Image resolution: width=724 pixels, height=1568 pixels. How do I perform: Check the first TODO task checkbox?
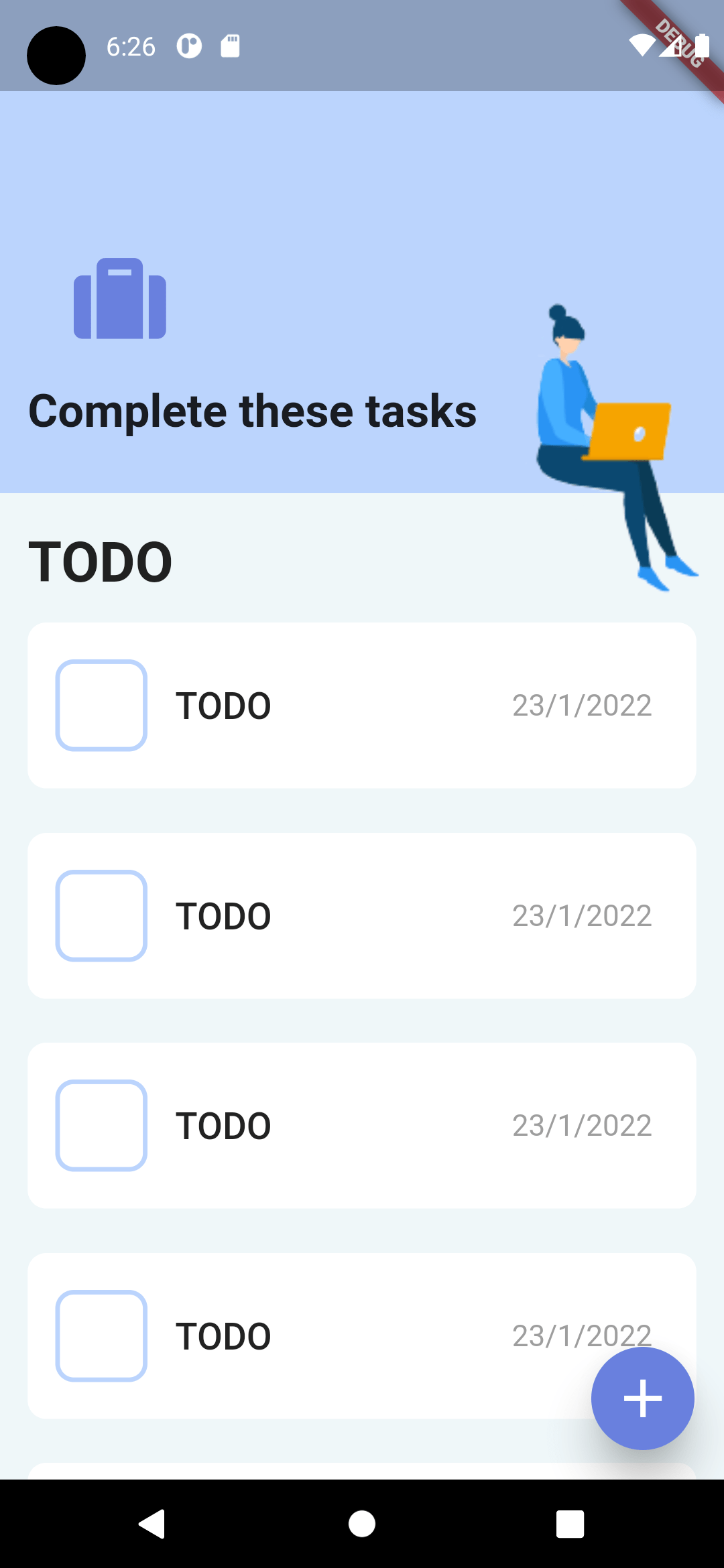[x=101, y=705]
